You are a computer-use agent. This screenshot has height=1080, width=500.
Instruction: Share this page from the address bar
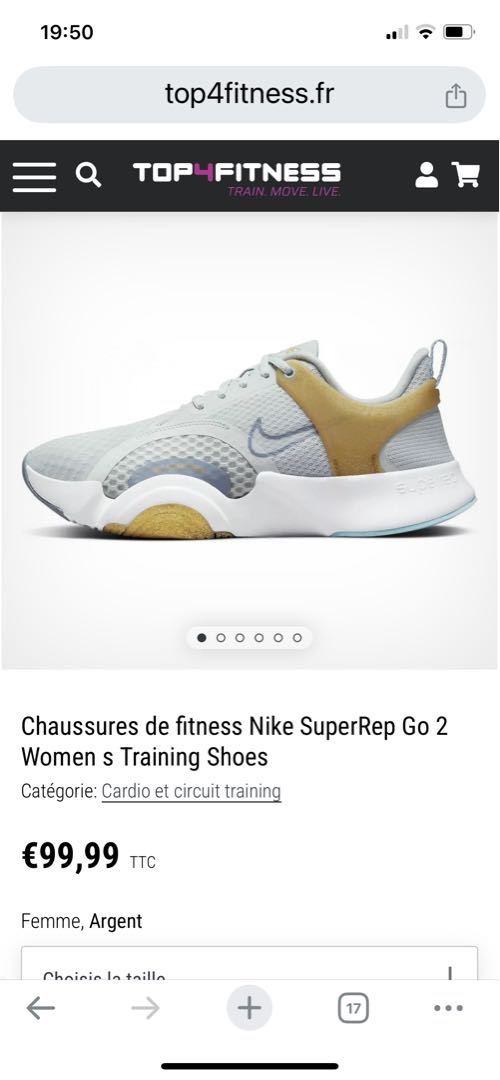pyautogui.click(x=456, y=96)
